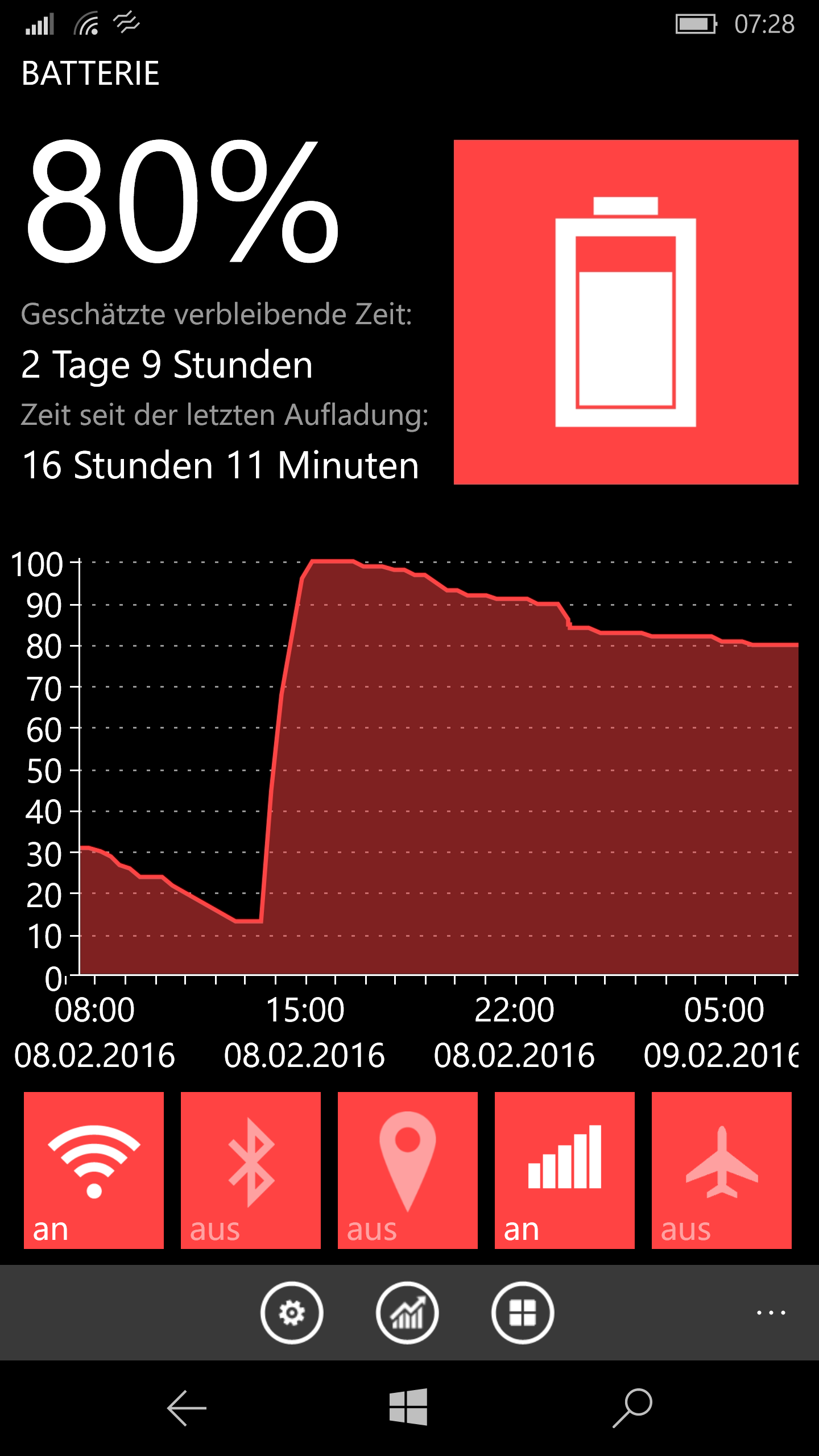Toggle the Bluetooth tile
Image resolution: width=819 pixels, height=1456 pixels.
click(x=251, y=1170)
